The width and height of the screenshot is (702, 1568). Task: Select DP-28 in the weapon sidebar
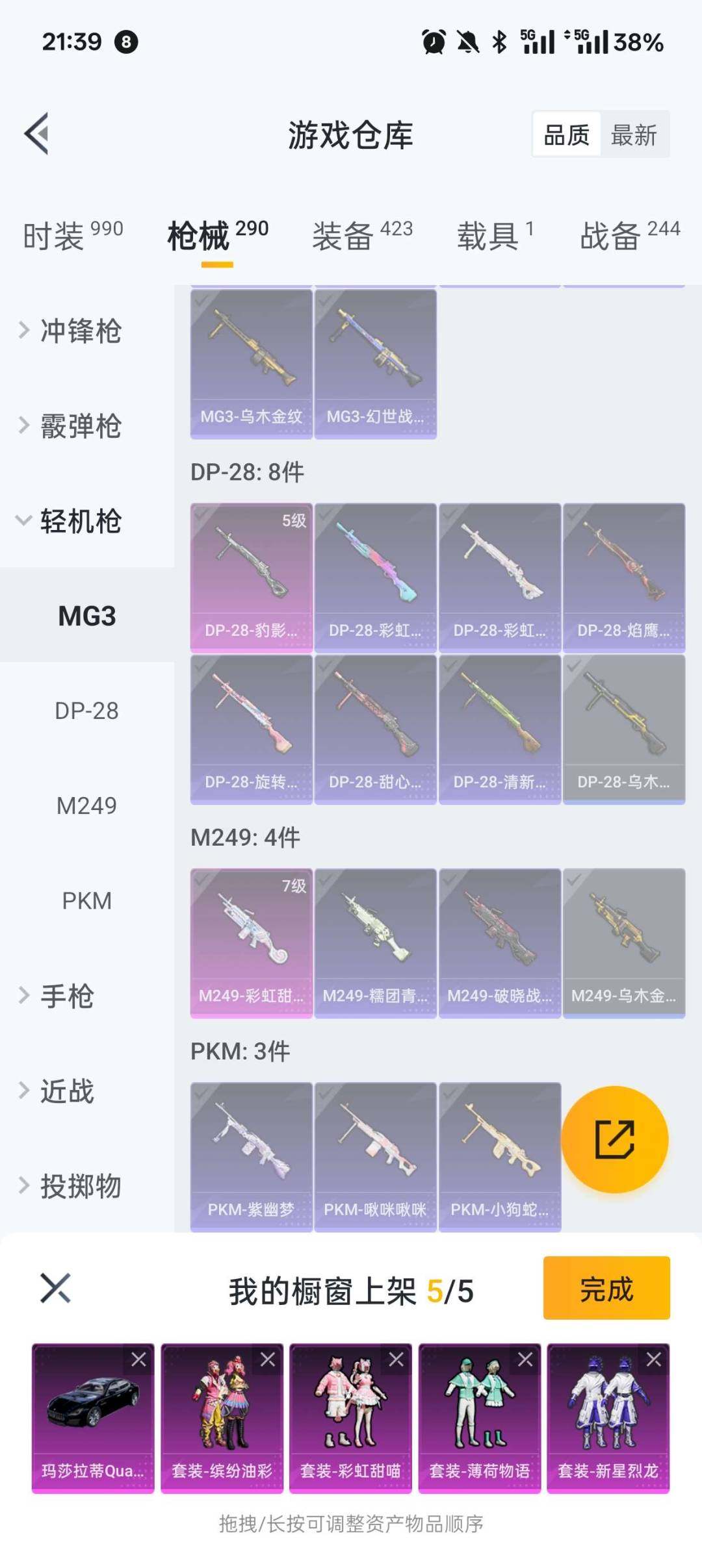pyautogui.click(x=87, y=711)
